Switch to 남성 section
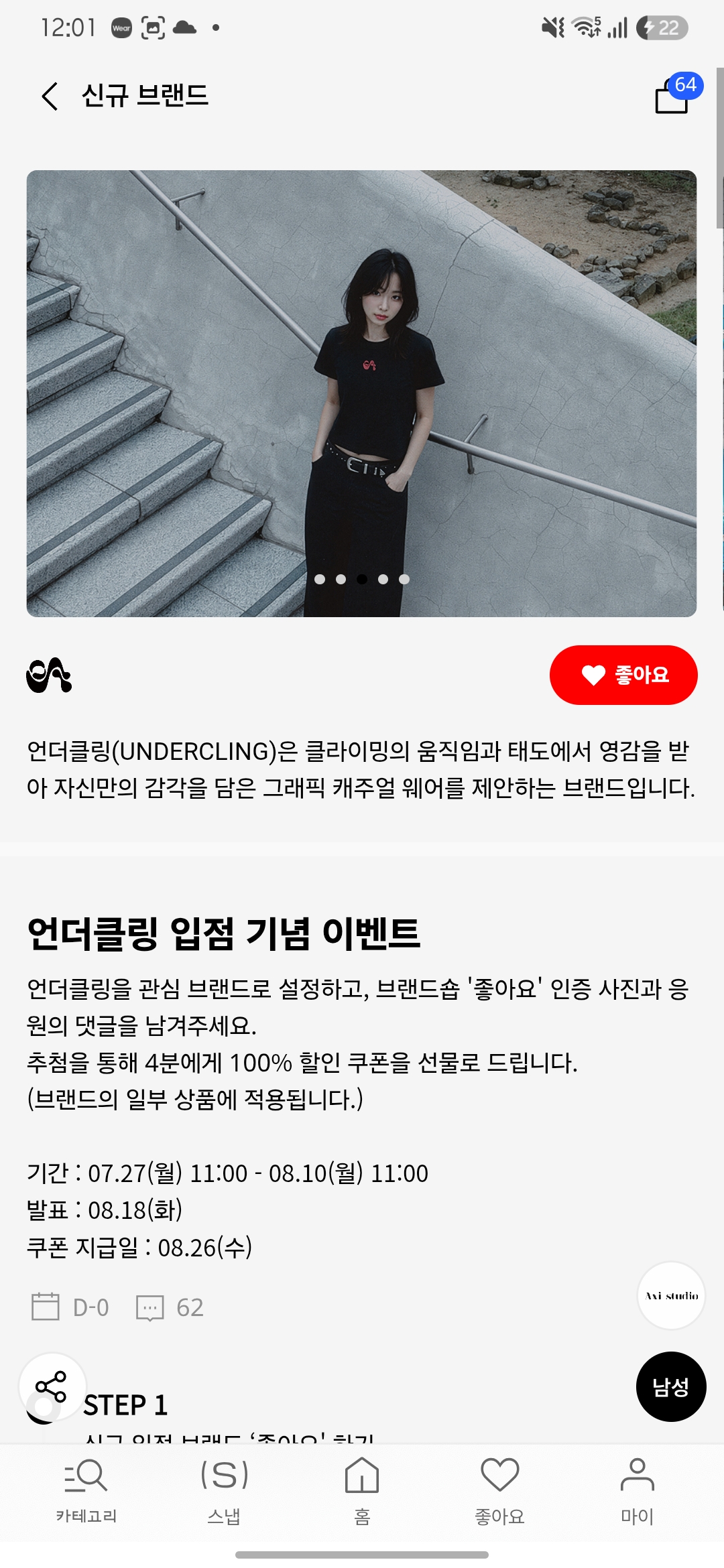The width and height of the screenshot is (724, 1568). (x=671, y=1386)
